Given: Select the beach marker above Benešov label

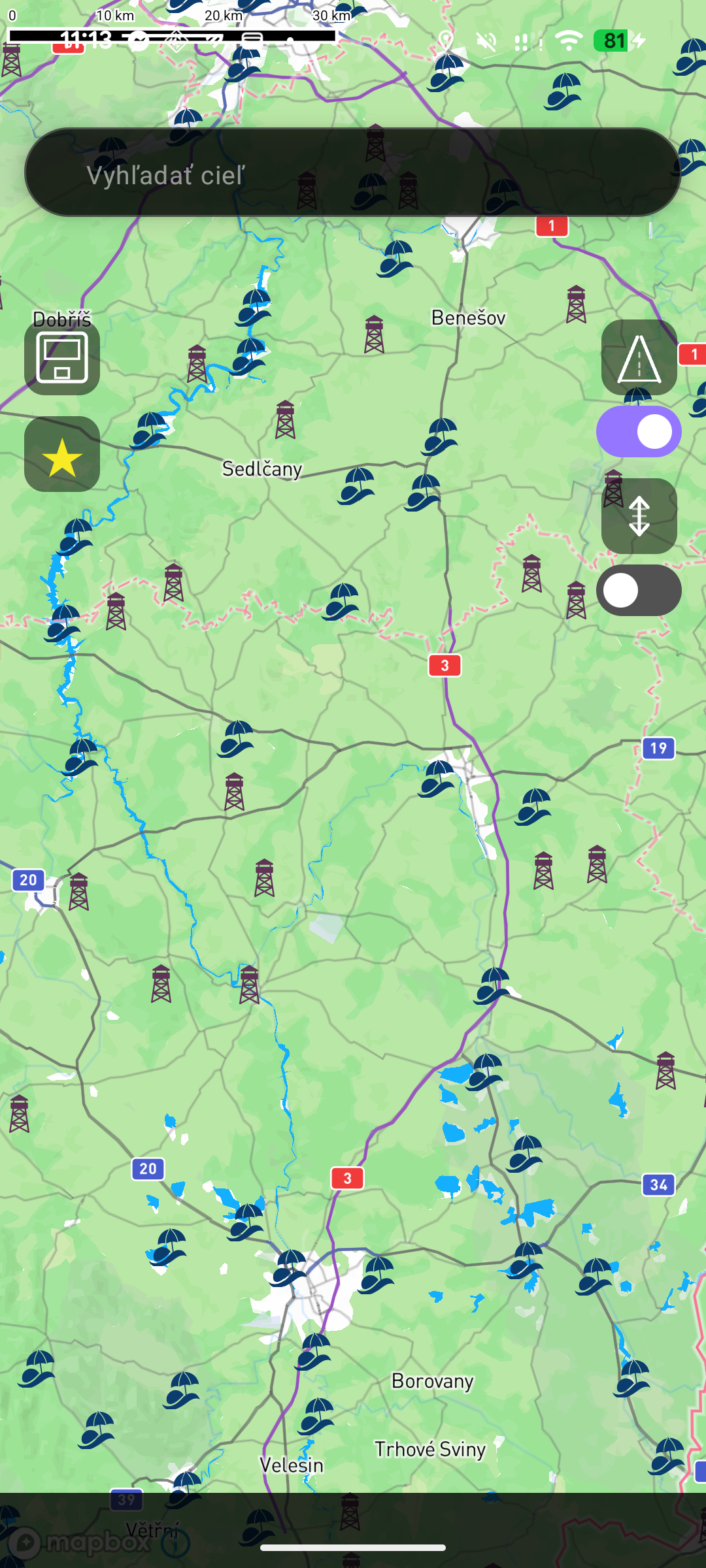Looking at the screenshot, I should click(395, 259).
